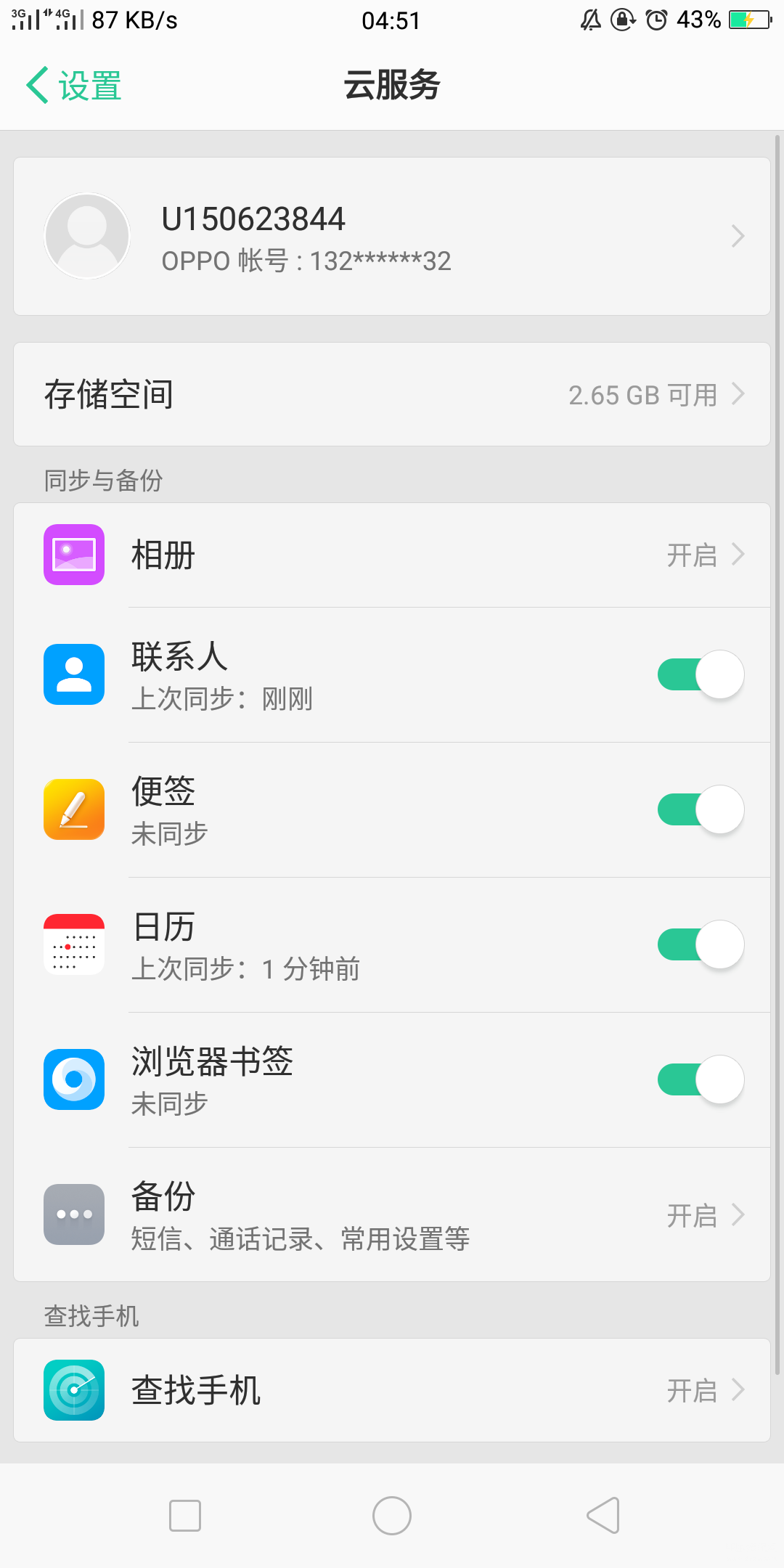The width and height of the screenshot is (784, 1568).
Task: Open 相册 sync settings
Action: coord(392,555)
